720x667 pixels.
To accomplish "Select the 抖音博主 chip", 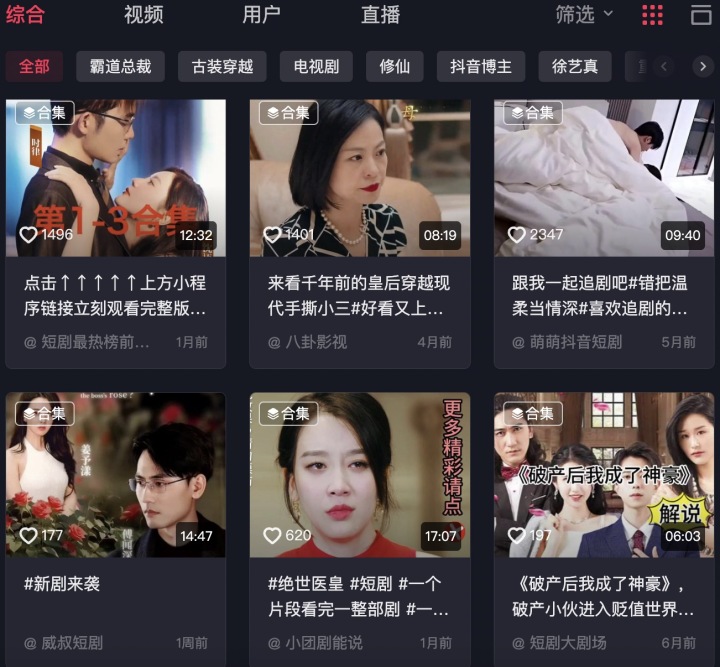I will (x=480, y=67).
